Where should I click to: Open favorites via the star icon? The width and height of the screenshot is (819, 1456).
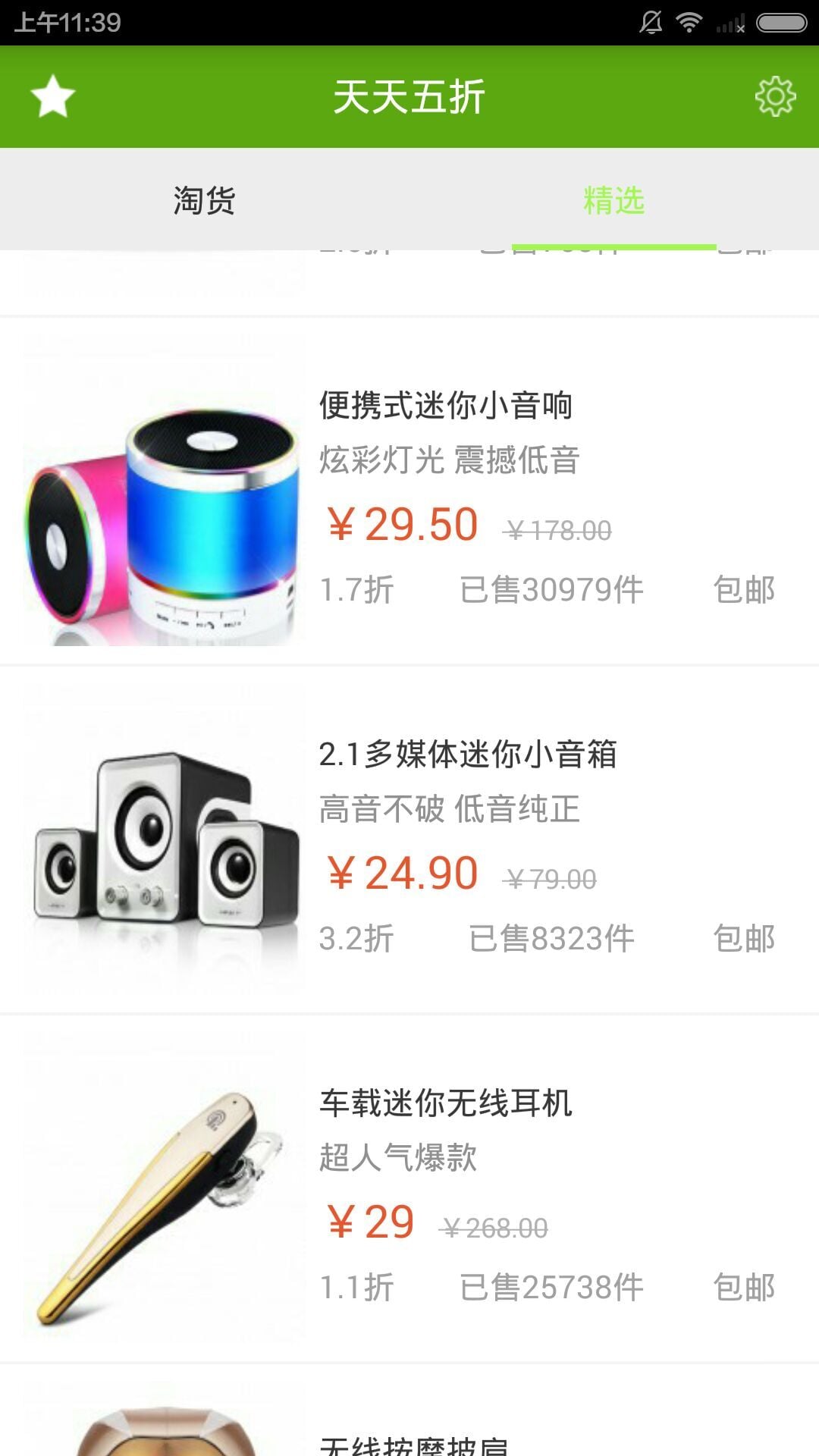point(52,96)
